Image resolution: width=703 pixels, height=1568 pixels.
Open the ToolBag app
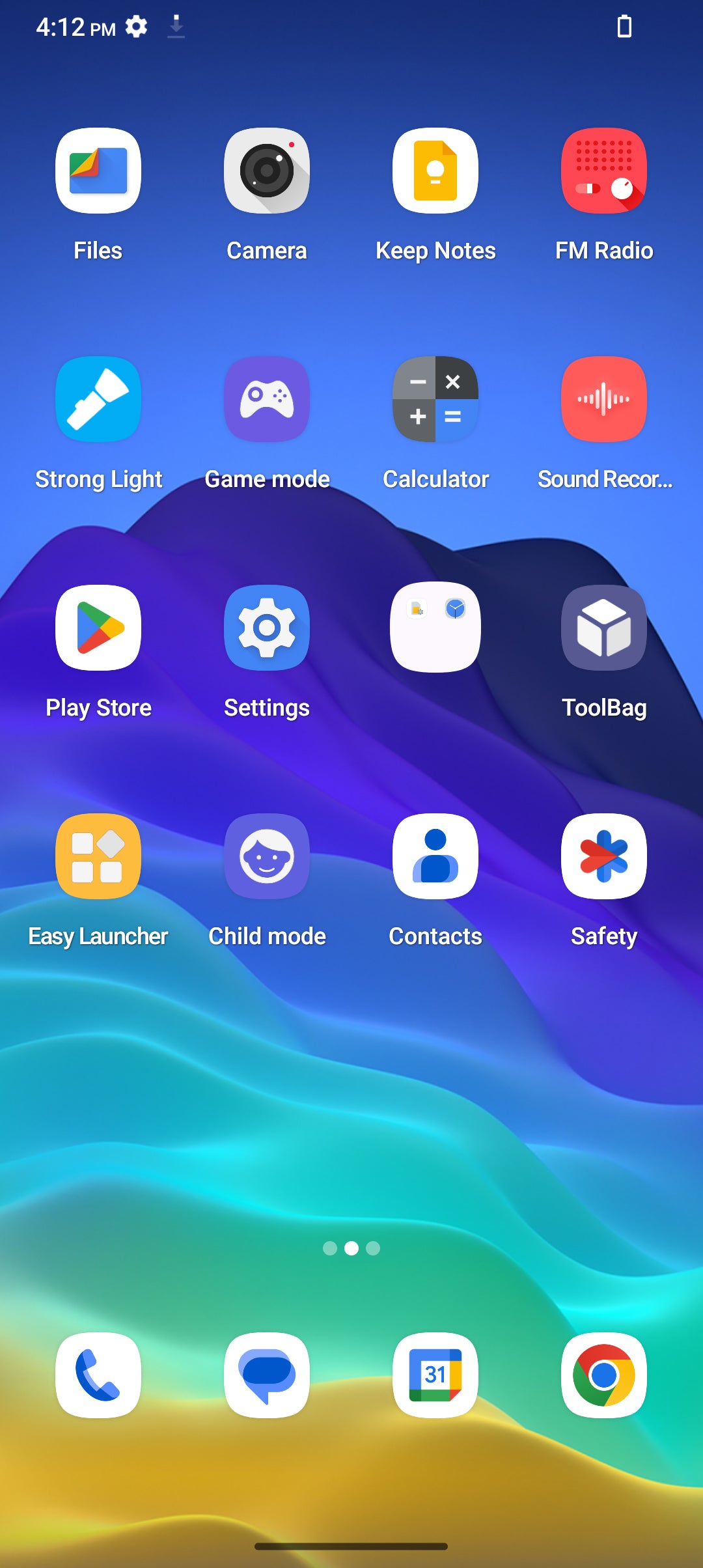[x=604, y=628]
